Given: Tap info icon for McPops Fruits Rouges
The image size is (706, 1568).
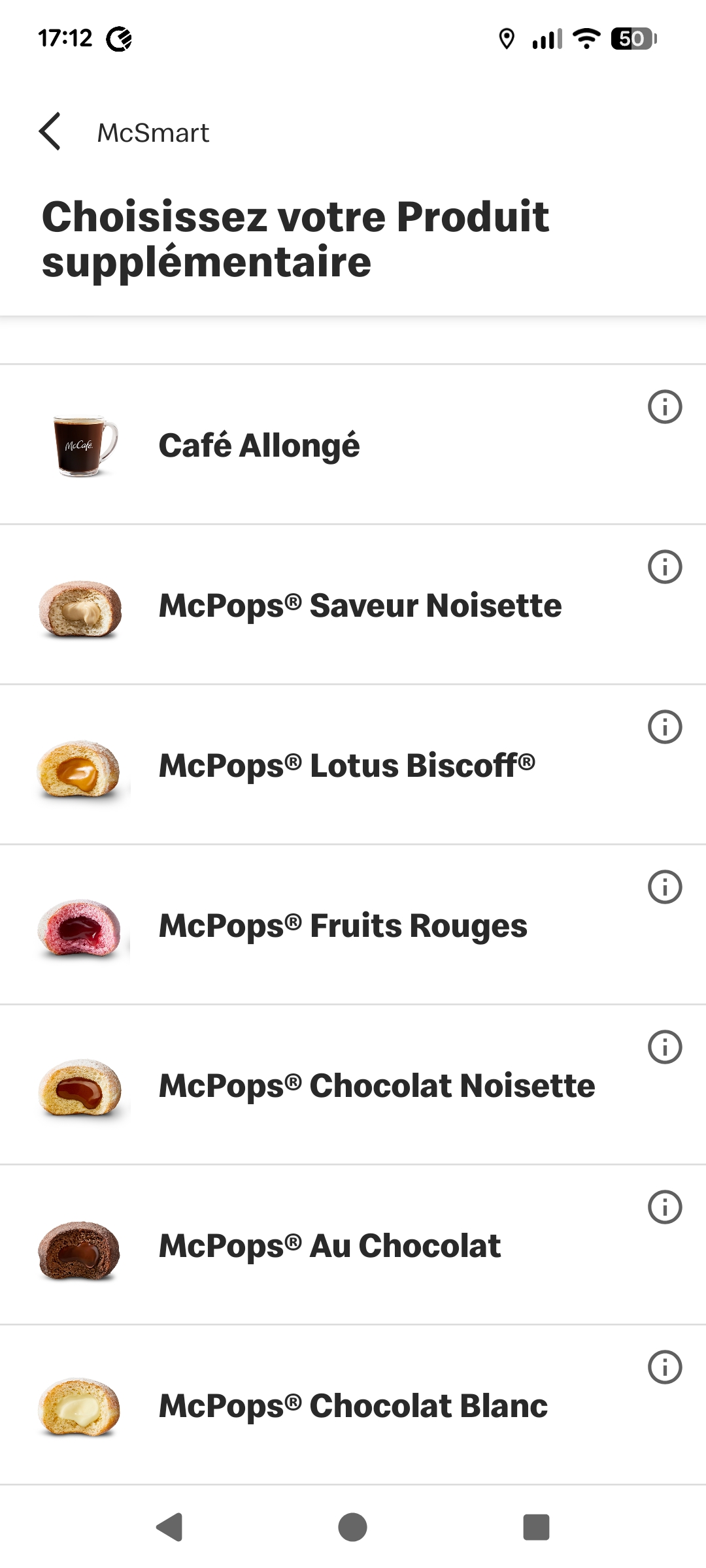Looking at the screenshot, I should pos(665,887).
